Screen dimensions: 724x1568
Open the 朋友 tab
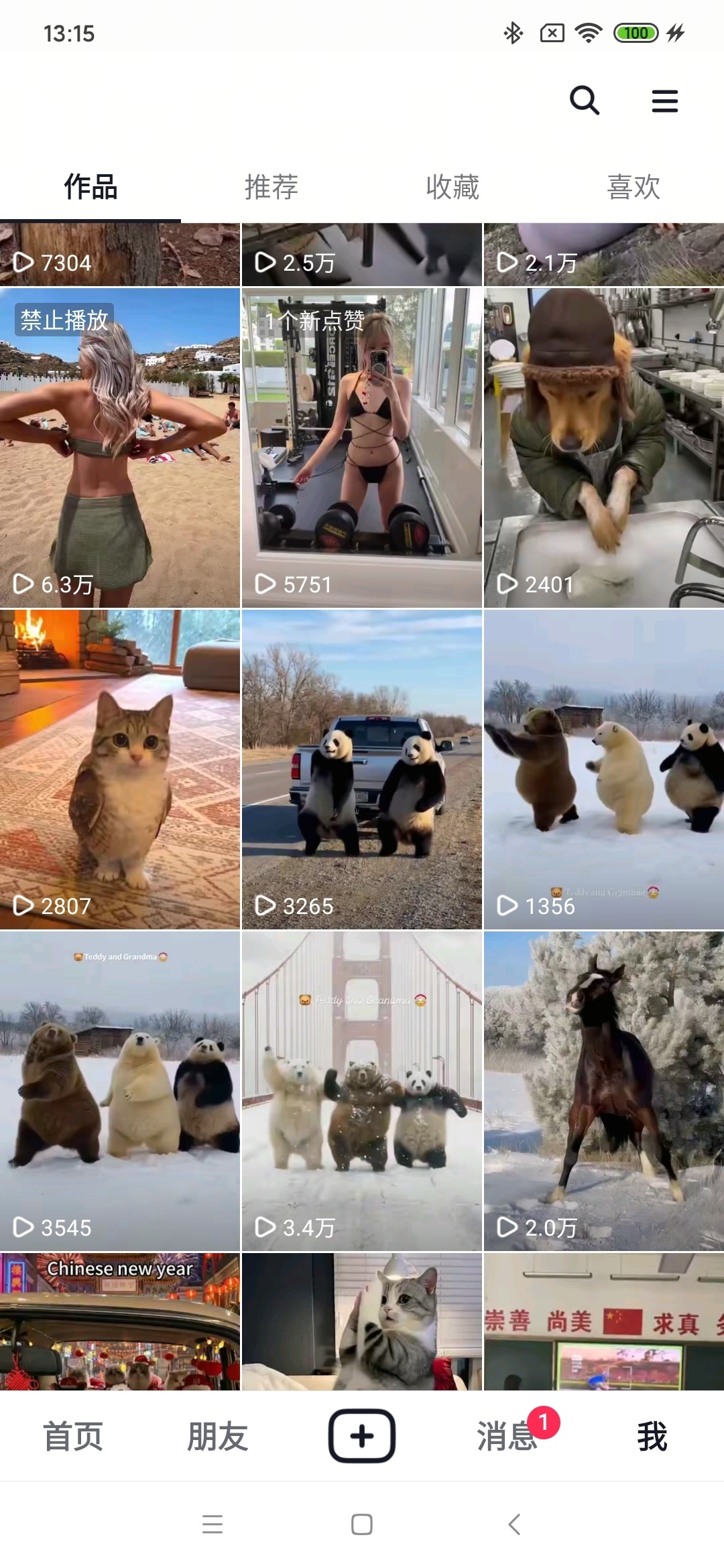[217, 1436]
